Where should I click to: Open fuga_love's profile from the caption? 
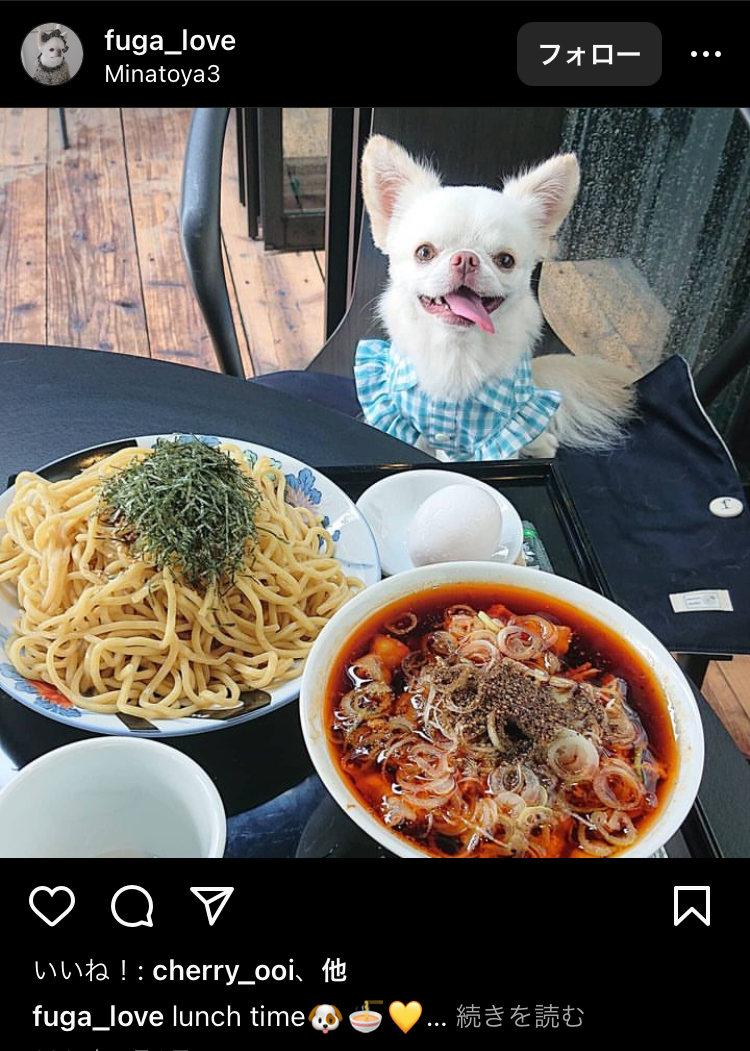(x=98, y=1017)
